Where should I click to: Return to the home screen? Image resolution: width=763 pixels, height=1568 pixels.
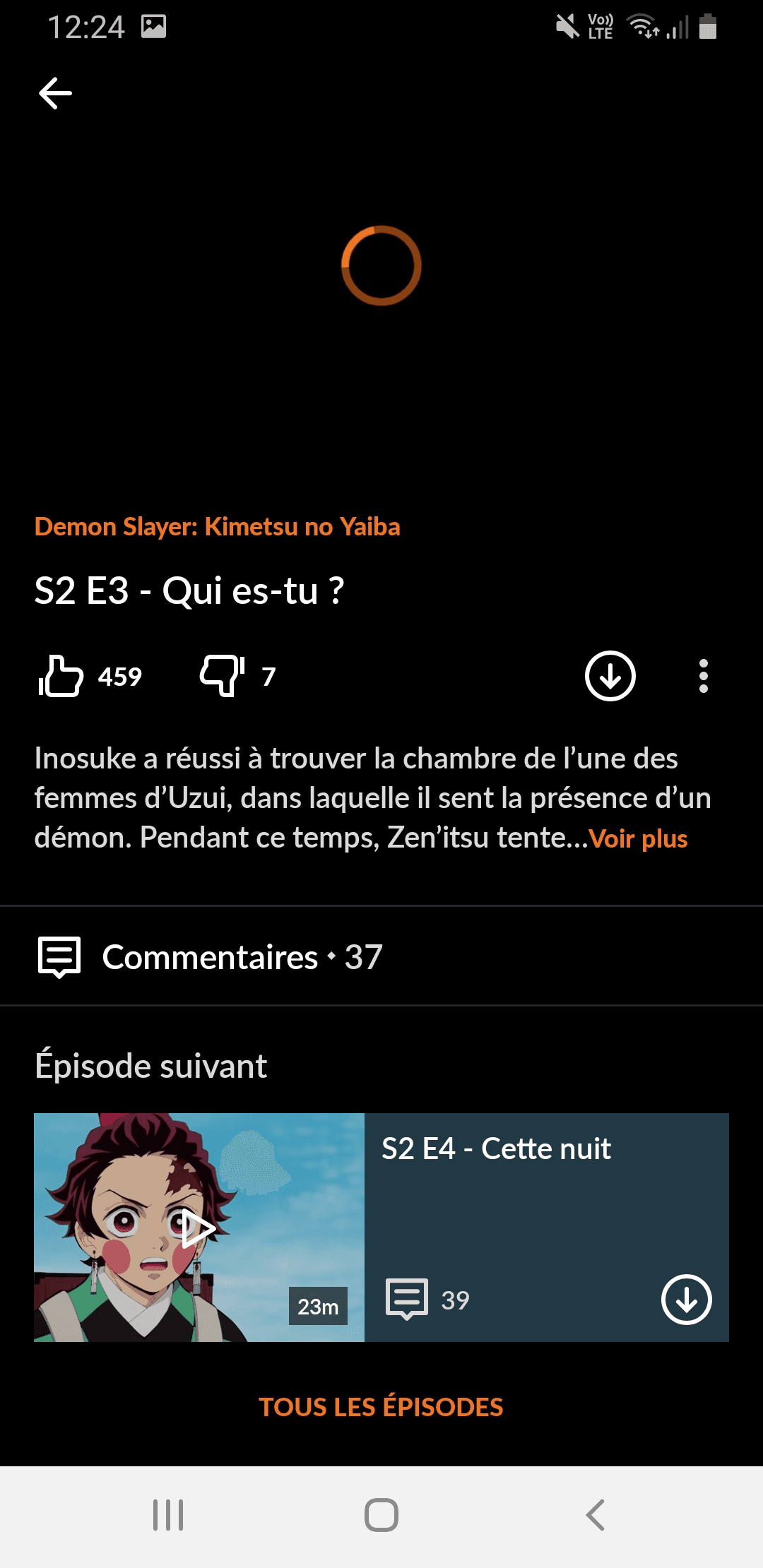click(x=381, y=1515)
